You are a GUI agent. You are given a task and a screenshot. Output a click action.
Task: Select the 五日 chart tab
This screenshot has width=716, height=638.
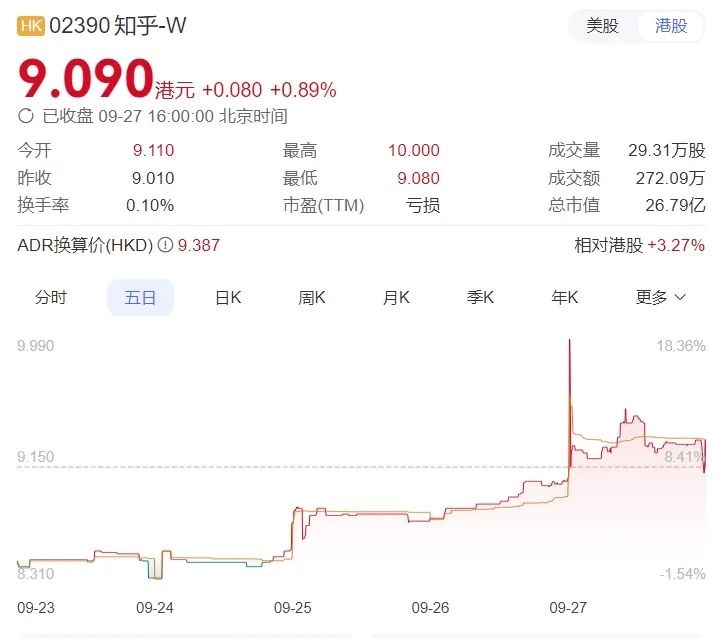tap(140, 297)
